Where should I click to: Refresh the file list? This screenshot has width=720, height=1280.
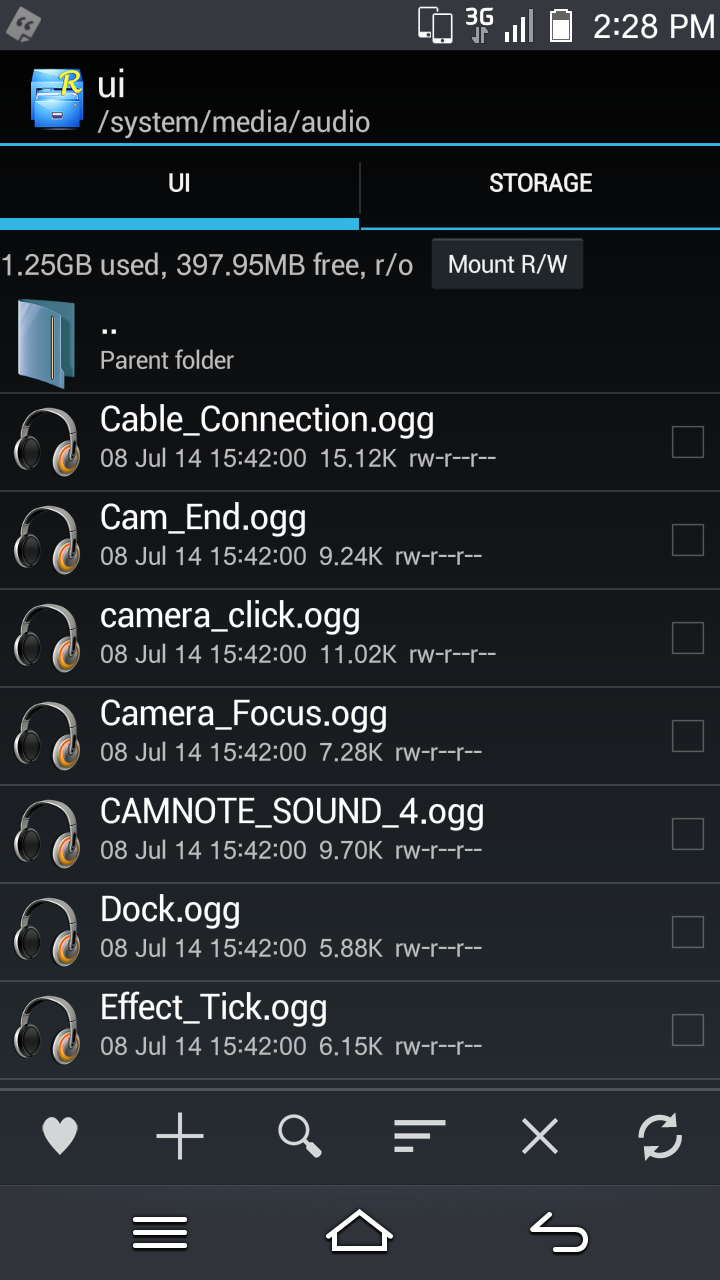click(x=660, y=1136)
